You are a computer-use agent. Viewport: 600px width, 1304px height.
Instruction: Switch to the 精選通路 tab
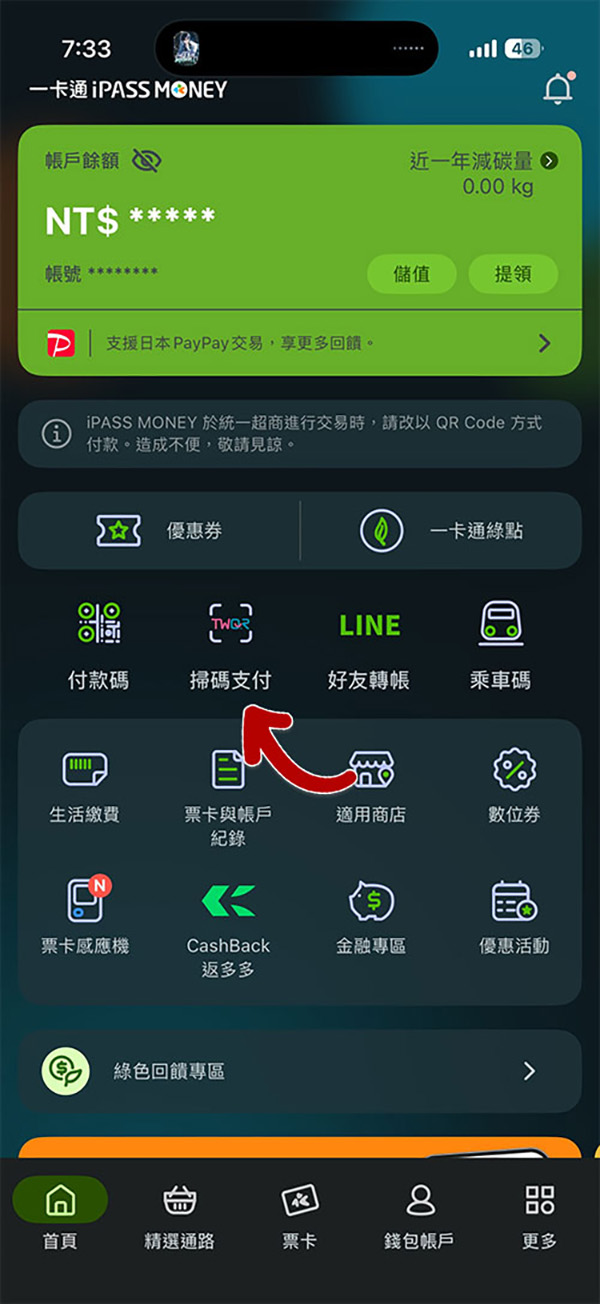click(x=179, y=1216)
